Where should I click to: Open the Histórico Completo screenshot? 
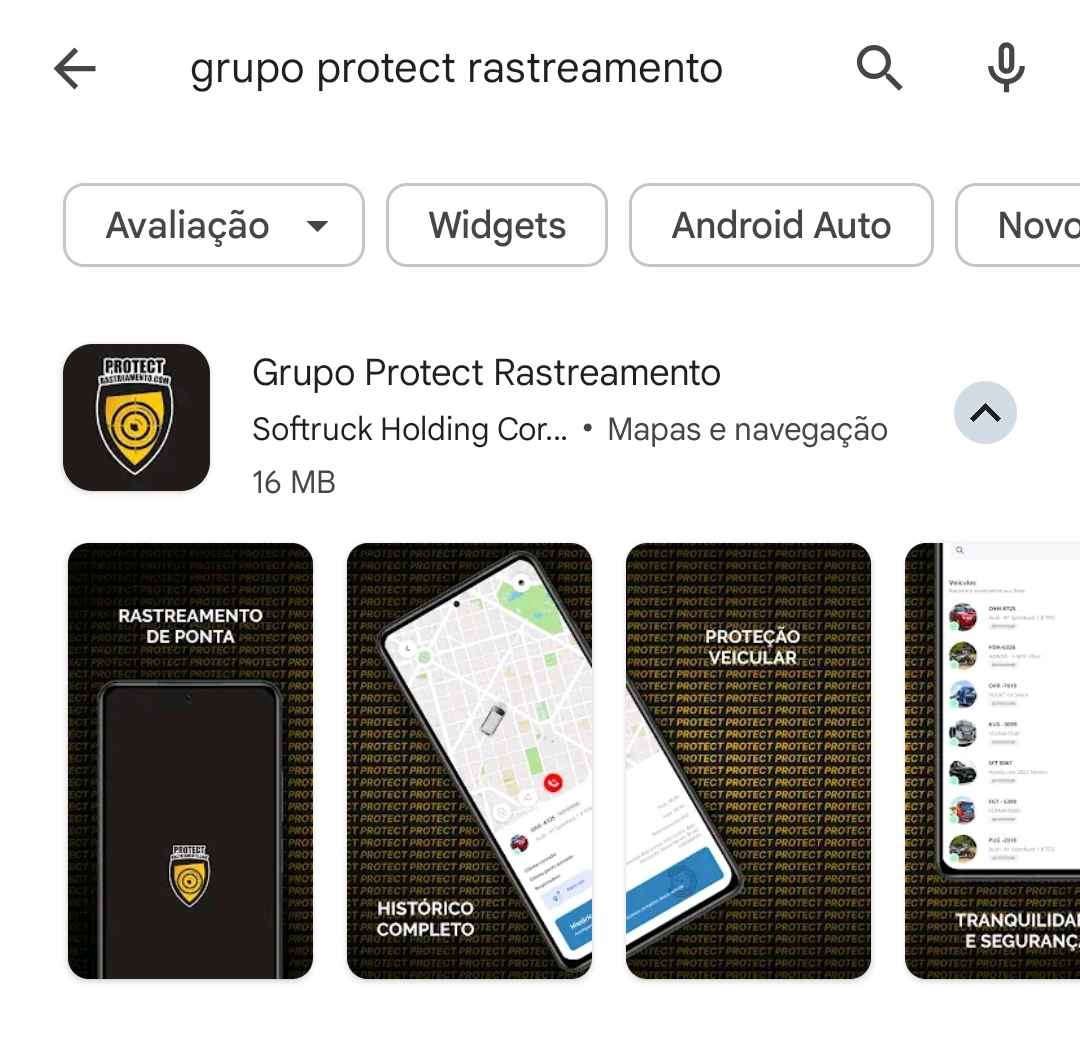click(469, 760)
